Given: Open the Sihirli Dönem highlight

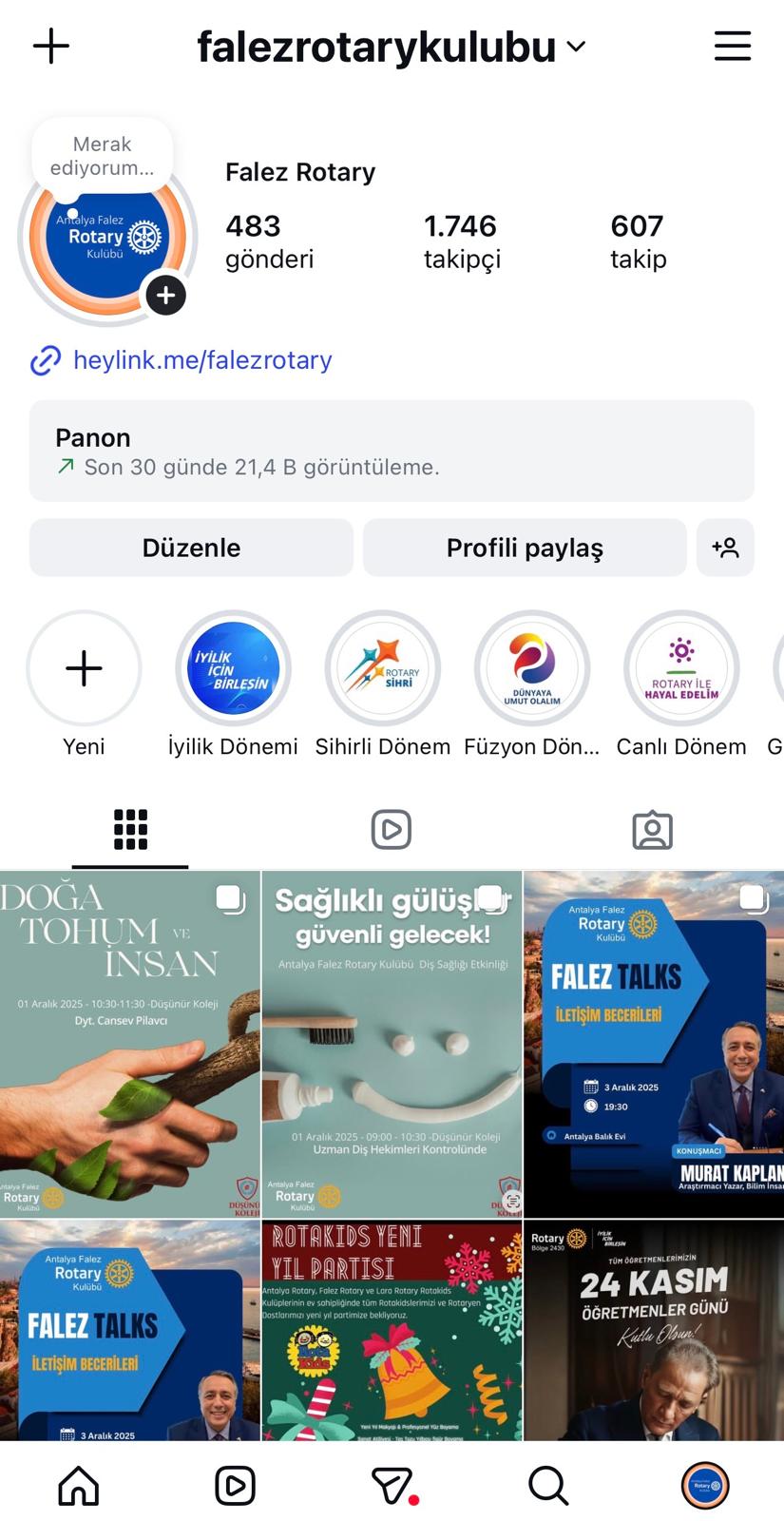Looking at the screenshot, I should coord(382,669).
